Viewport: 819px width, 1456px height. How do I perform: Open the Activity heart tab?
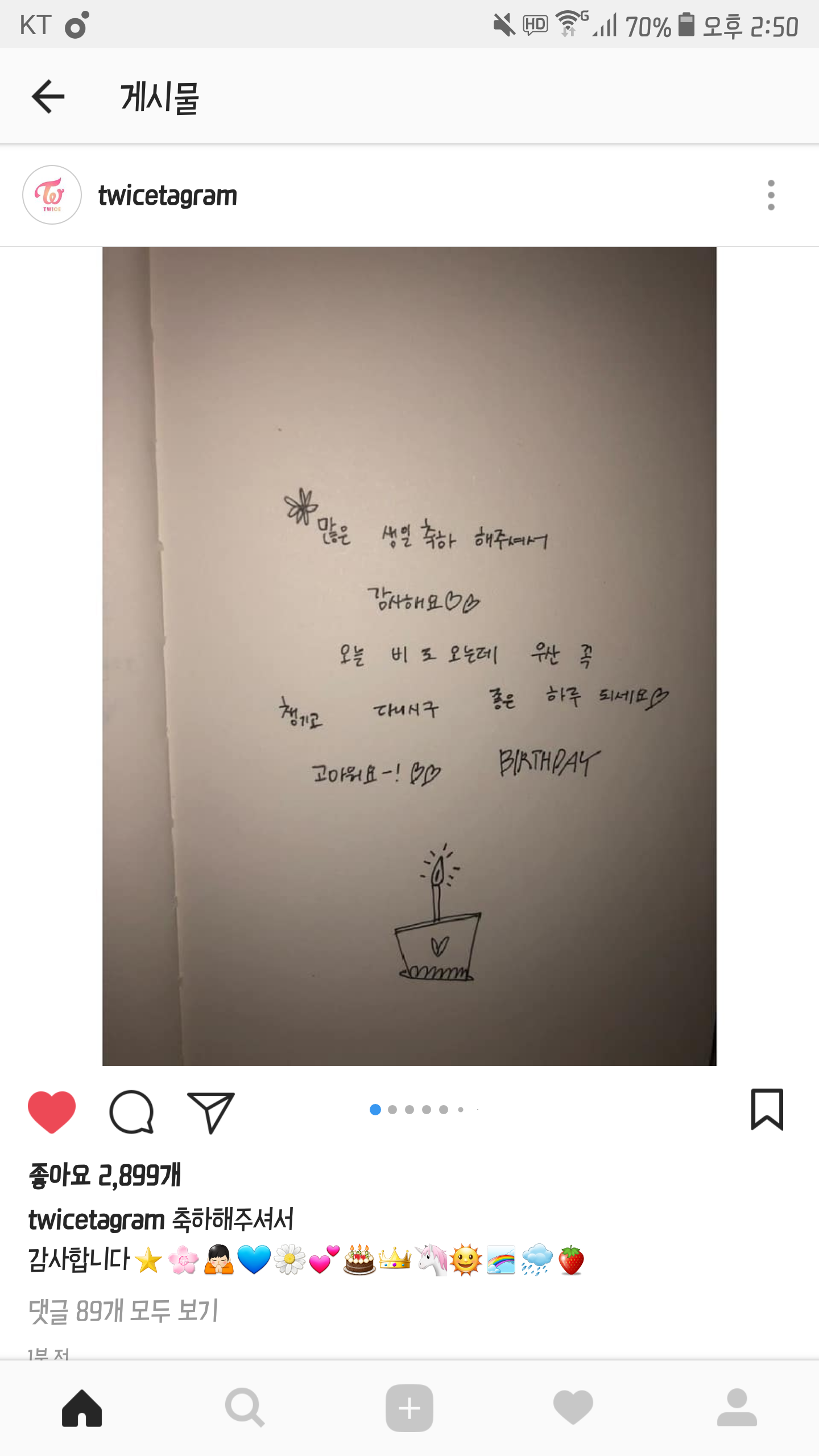(x=573, y=1408)
